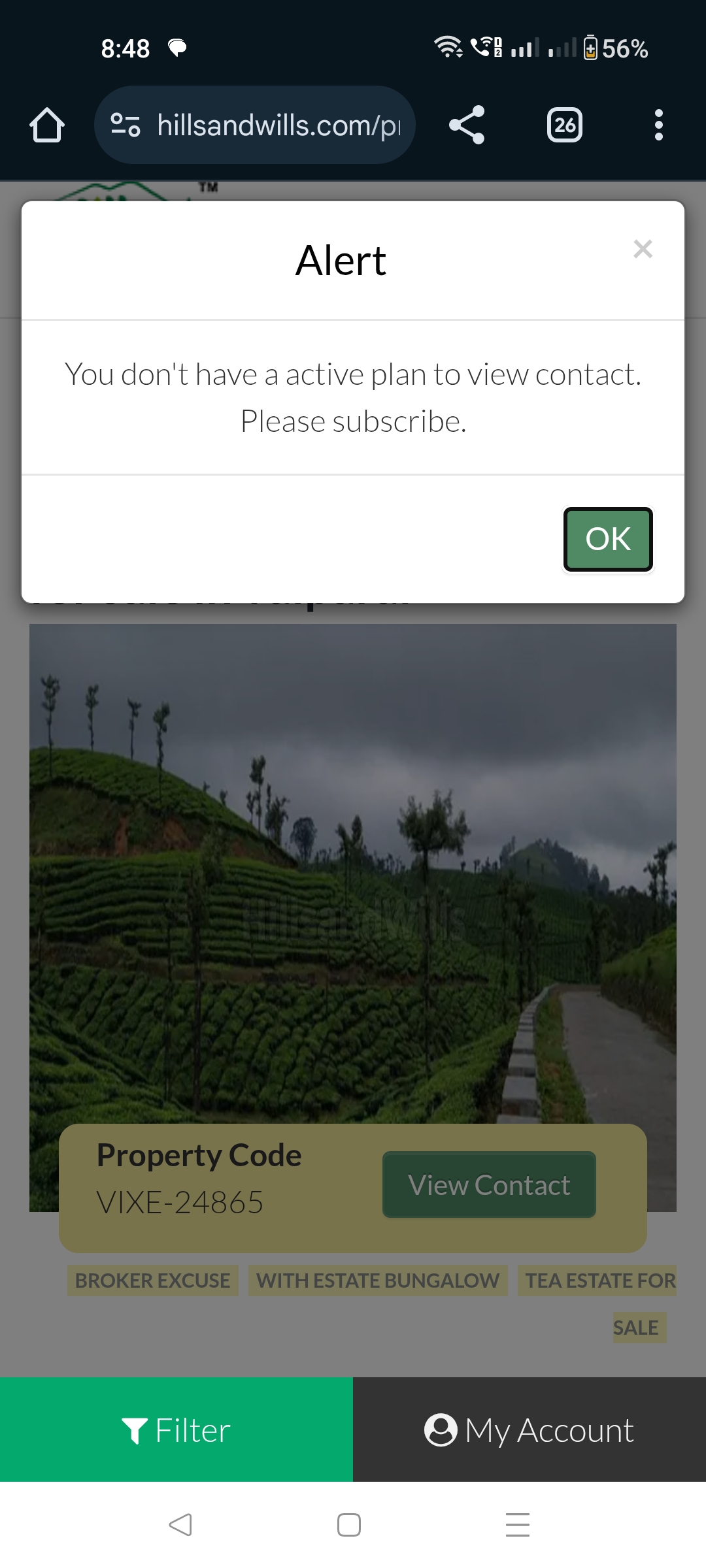Viewport: 706px width, 1568px height.
Task: Share this page from the toolbar
Action: (x=467, y=125)
